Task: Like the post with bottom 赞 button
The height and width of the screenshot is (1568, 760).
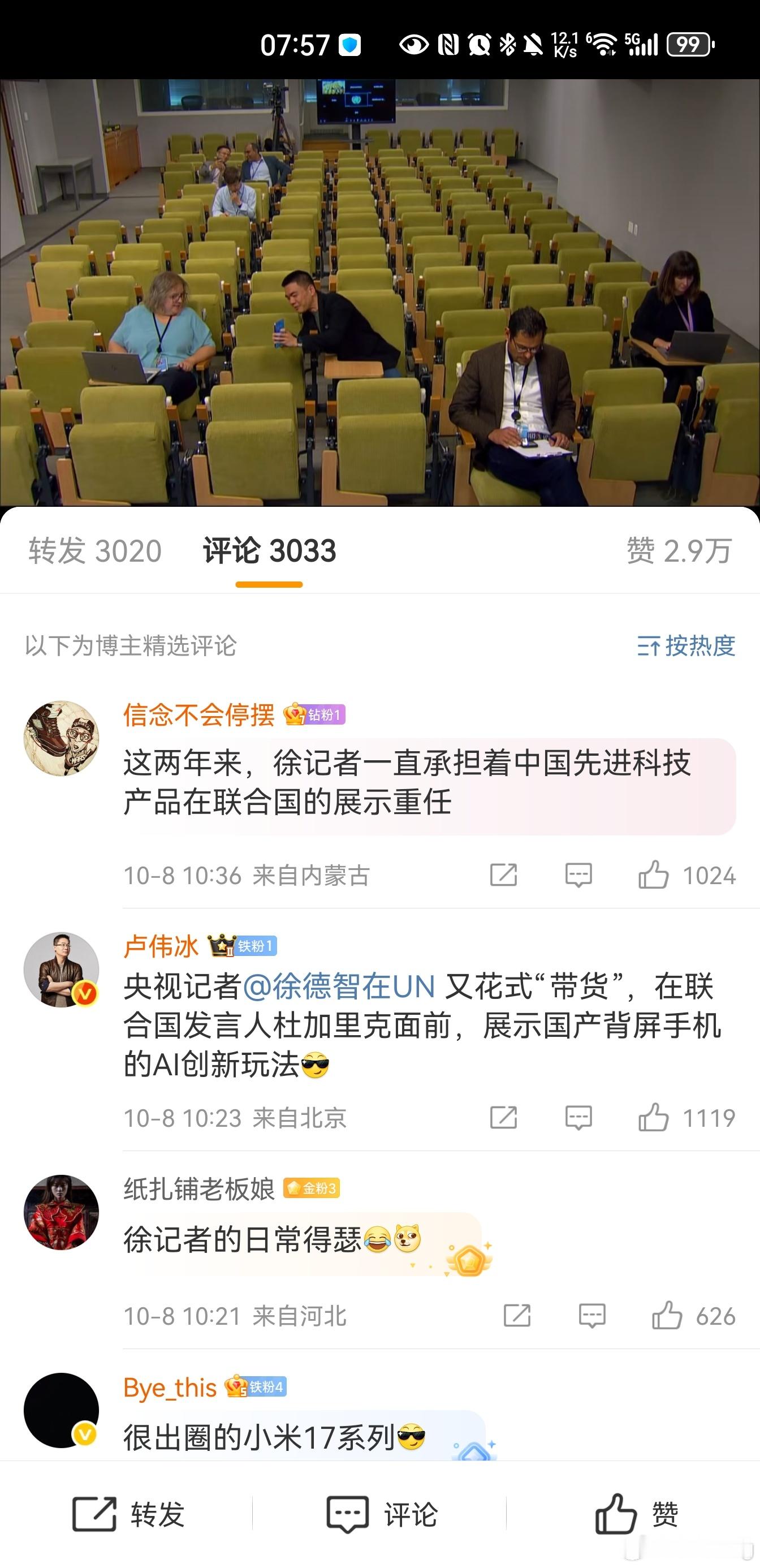Action: pos(636,1514)
